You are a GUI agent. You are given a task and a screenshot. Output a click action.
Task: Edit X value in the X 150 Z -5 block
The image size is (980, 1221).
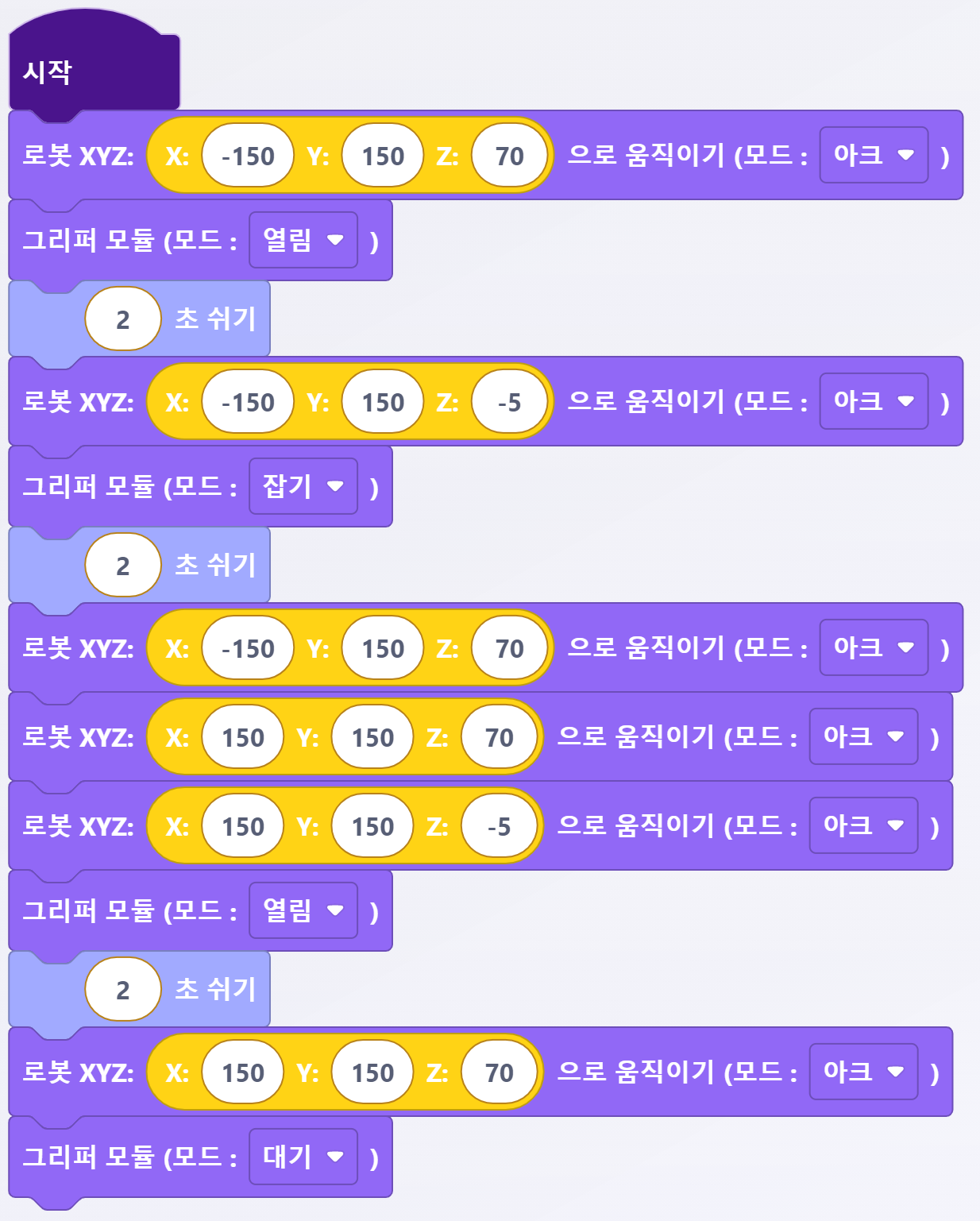(x=243, y=826)
